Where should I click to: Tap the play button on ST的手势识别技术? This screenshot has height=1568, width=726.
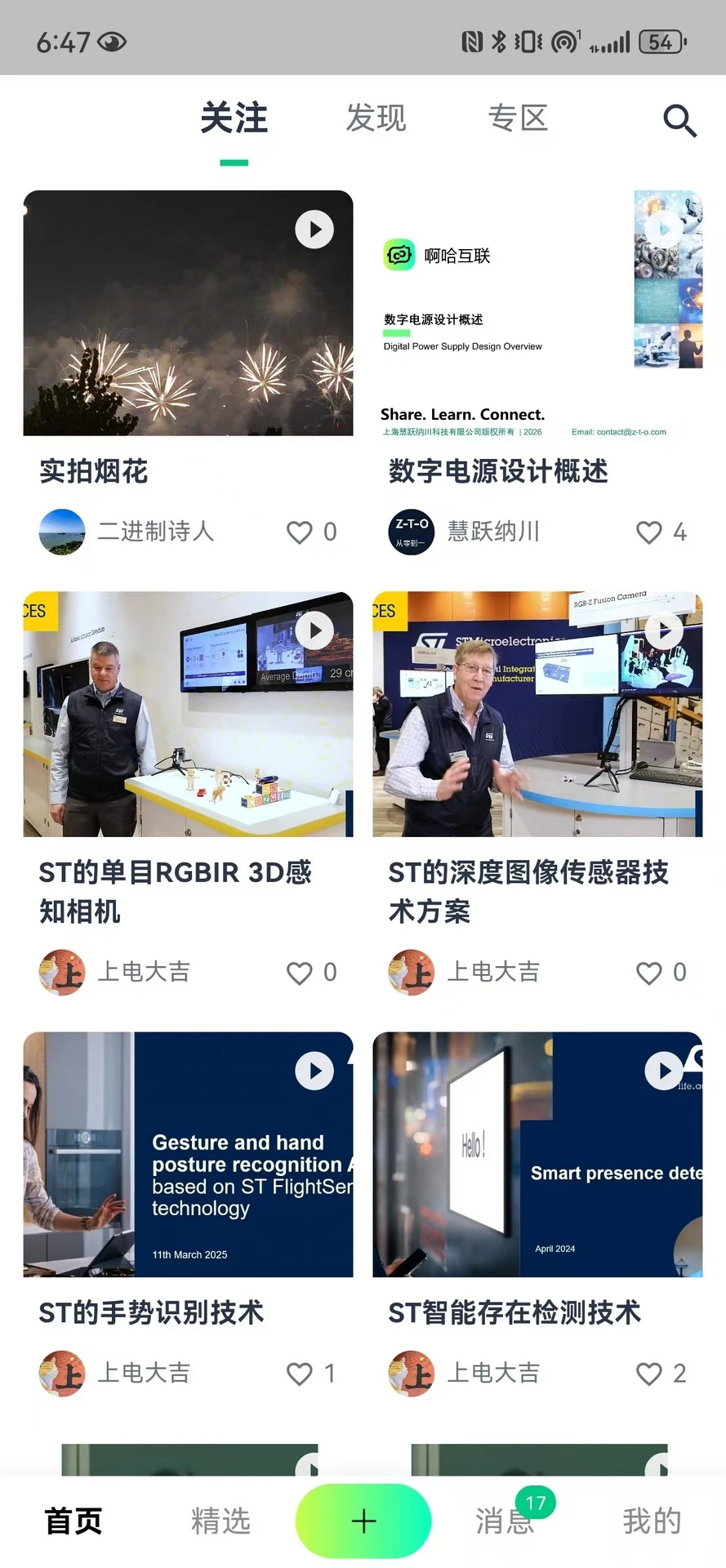pos(314,1070)
